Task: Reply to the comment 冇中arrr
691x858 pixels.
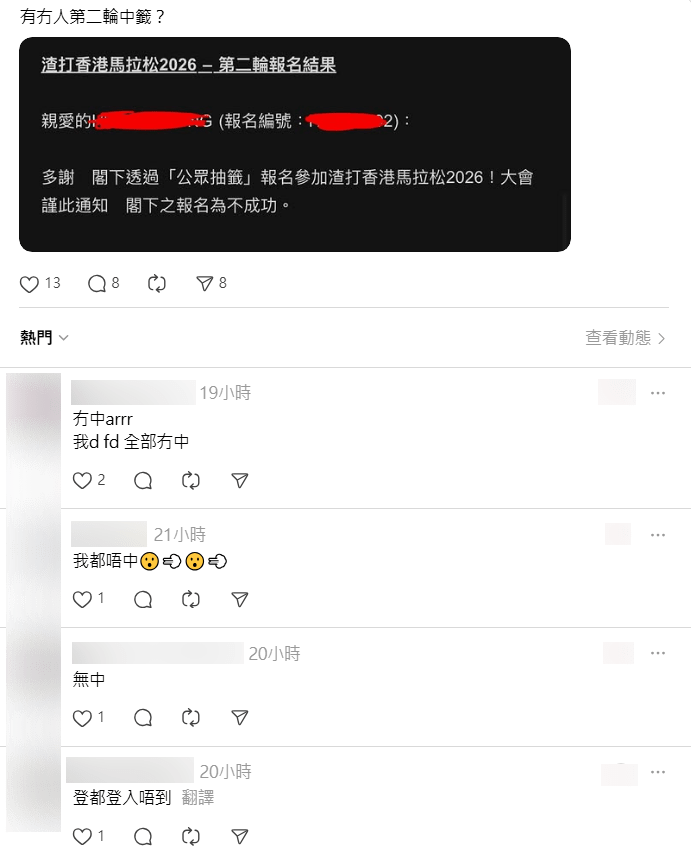Action: 143,481
